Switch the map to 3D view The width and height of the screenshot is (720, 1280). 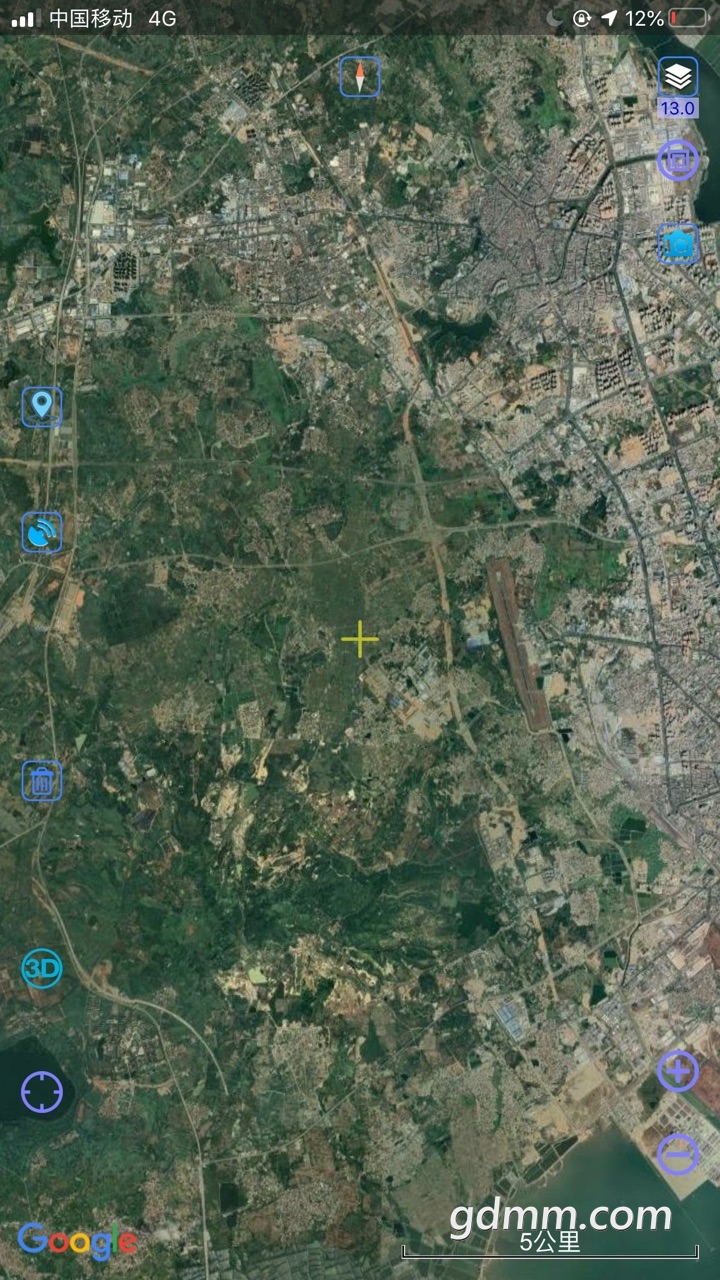point(42,968)
